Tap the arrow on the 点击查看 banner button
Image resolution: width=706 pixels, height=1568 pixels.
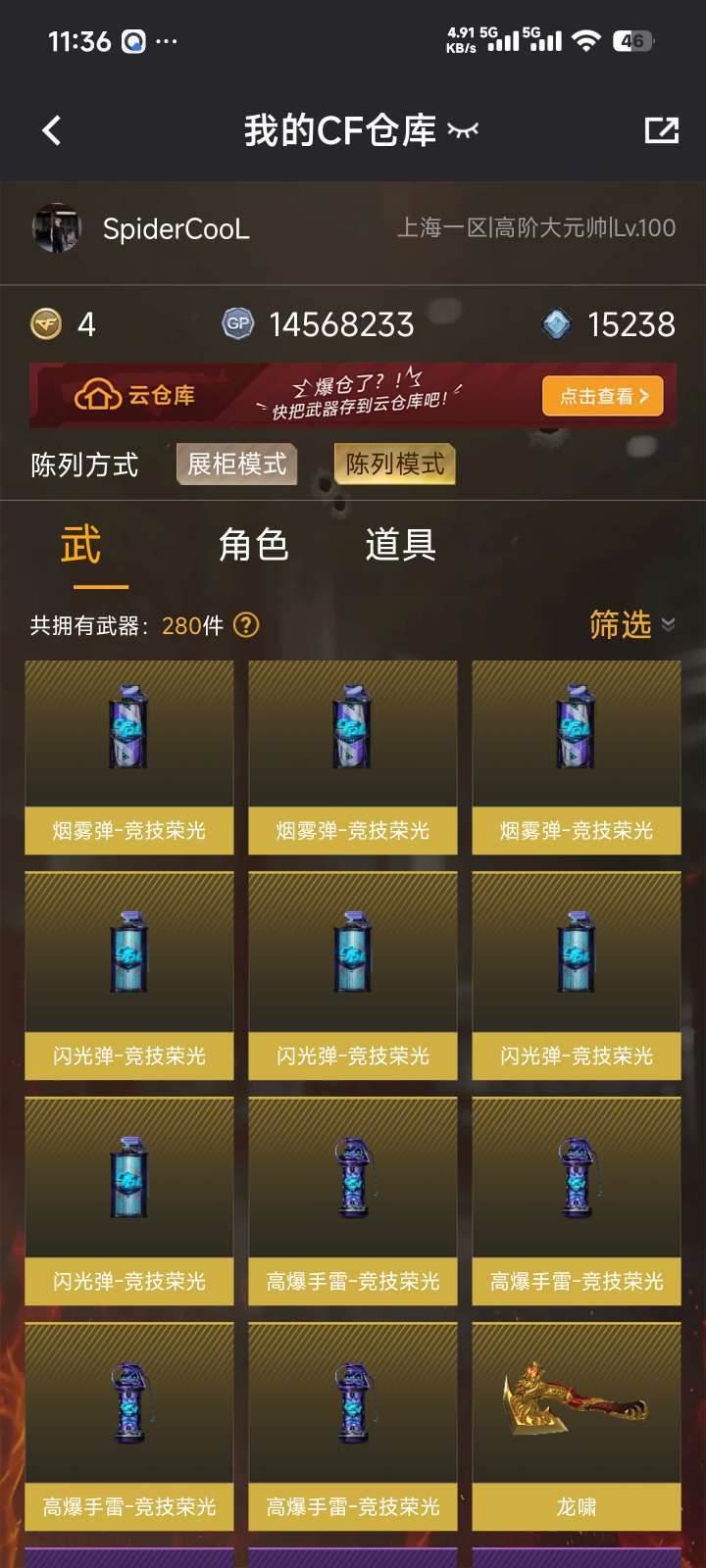tap(645, 396)
